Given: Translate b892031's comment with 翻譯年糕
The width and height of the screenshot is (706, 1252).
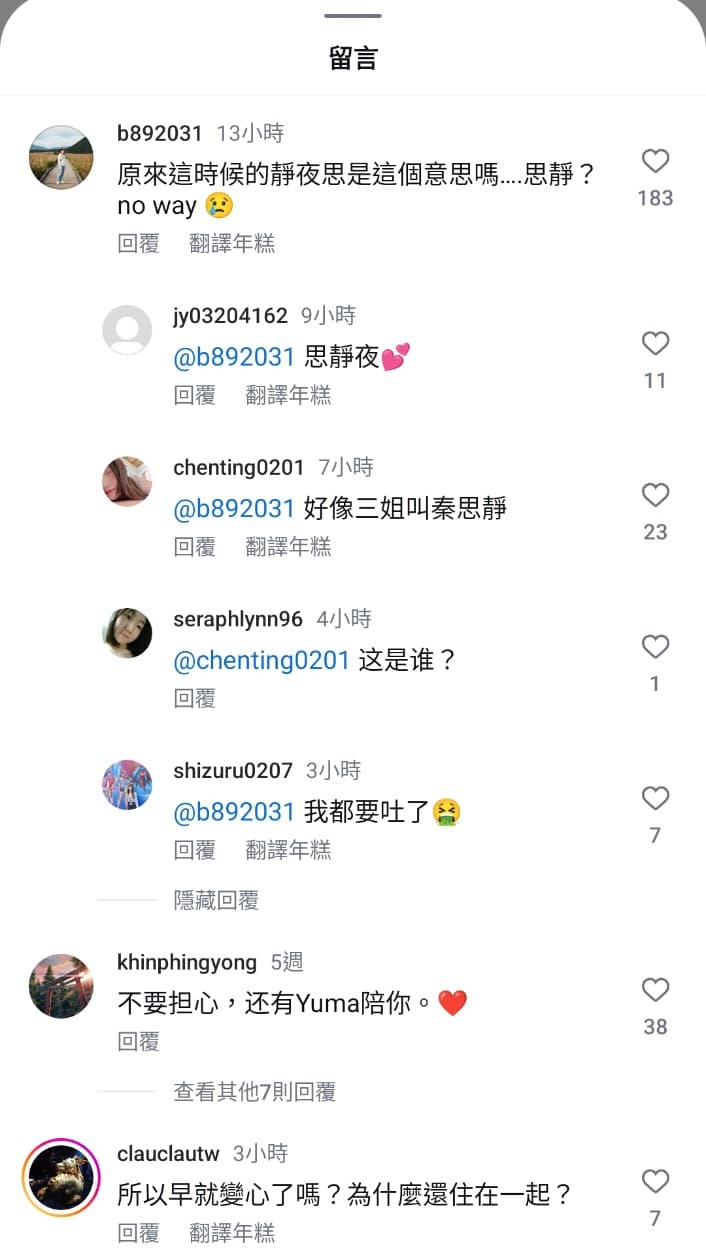Looking at the screenshot, I should tap(232, 244).
